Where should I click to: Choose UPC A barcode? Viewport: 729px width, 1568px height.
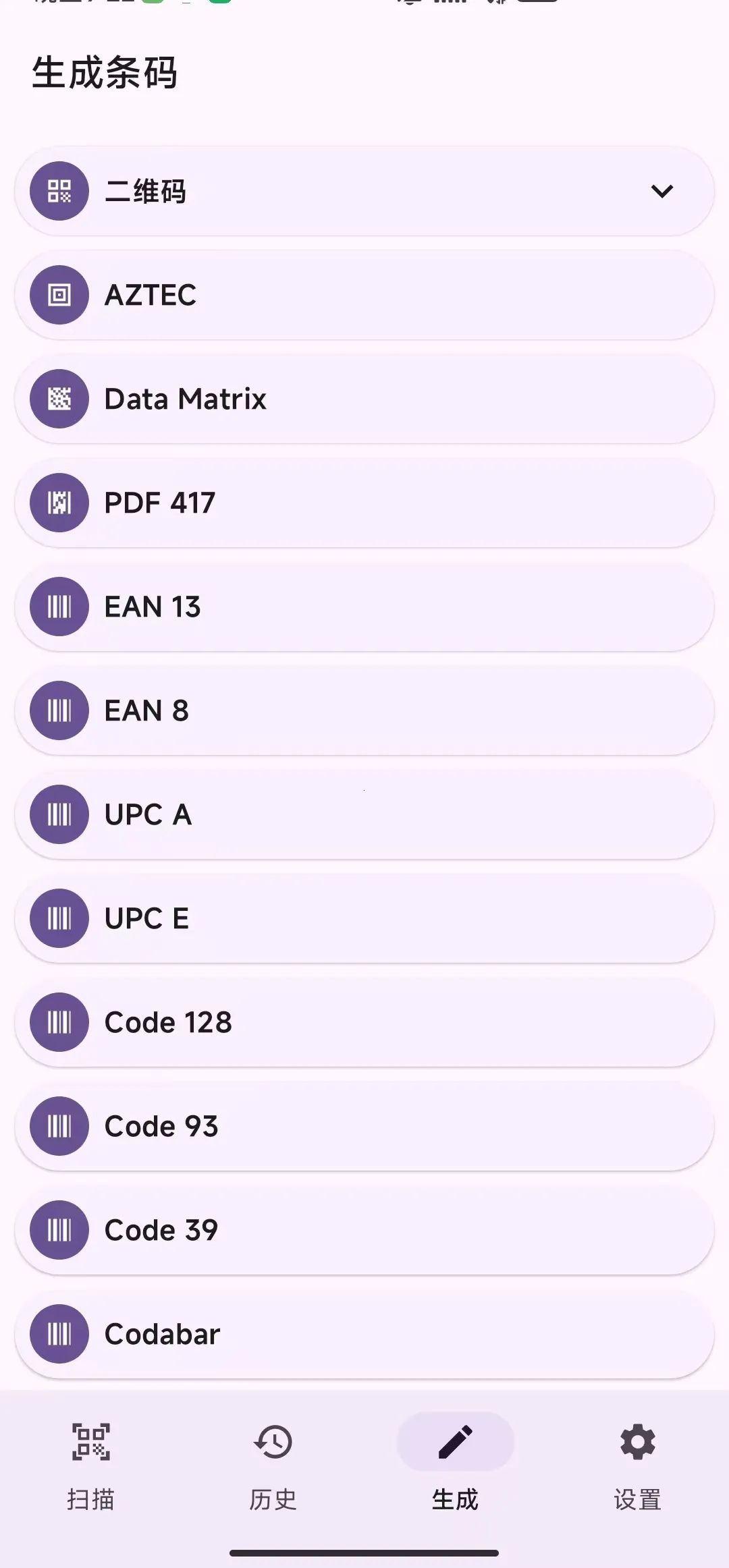coord(364,814)
